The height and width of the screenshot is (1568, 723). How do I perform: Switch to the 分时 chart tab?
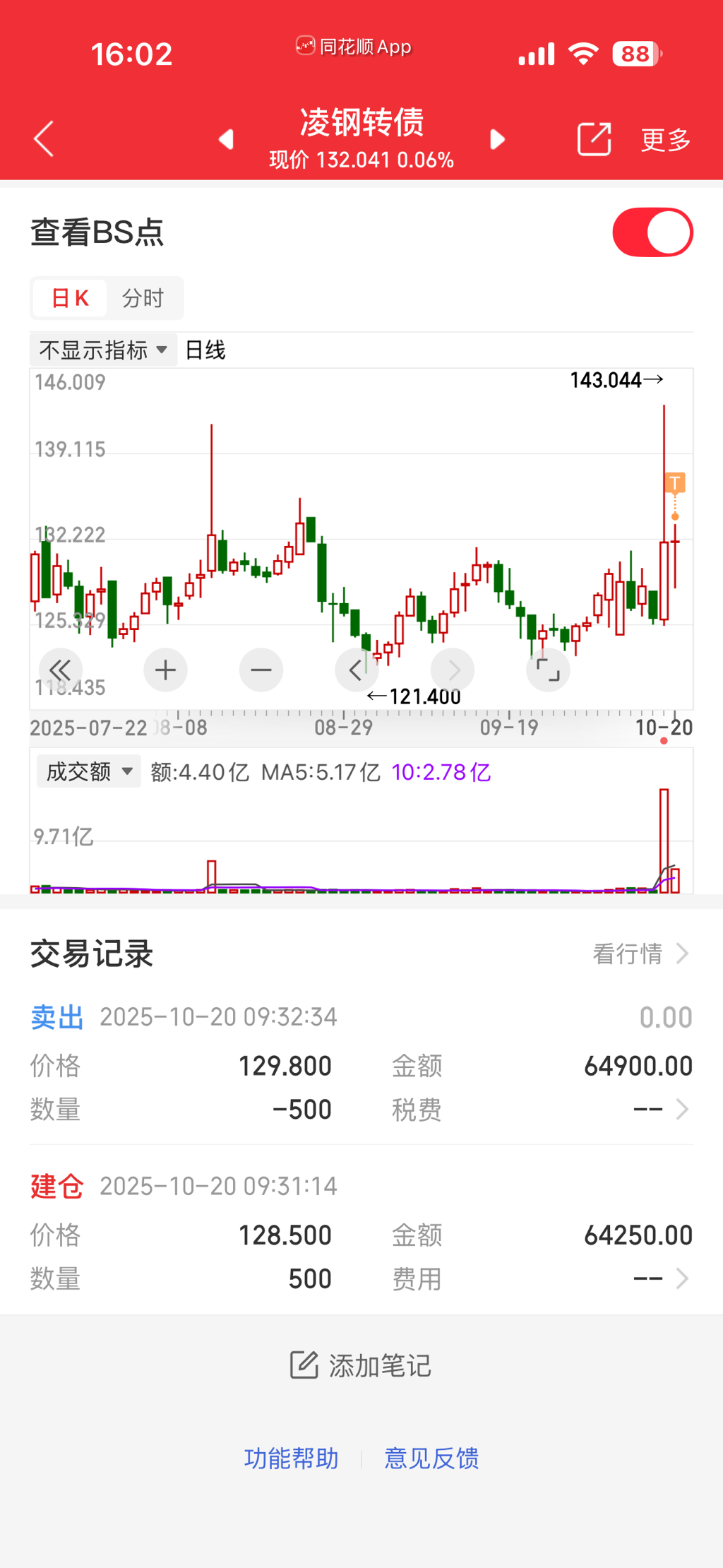[x=143, y=298]
